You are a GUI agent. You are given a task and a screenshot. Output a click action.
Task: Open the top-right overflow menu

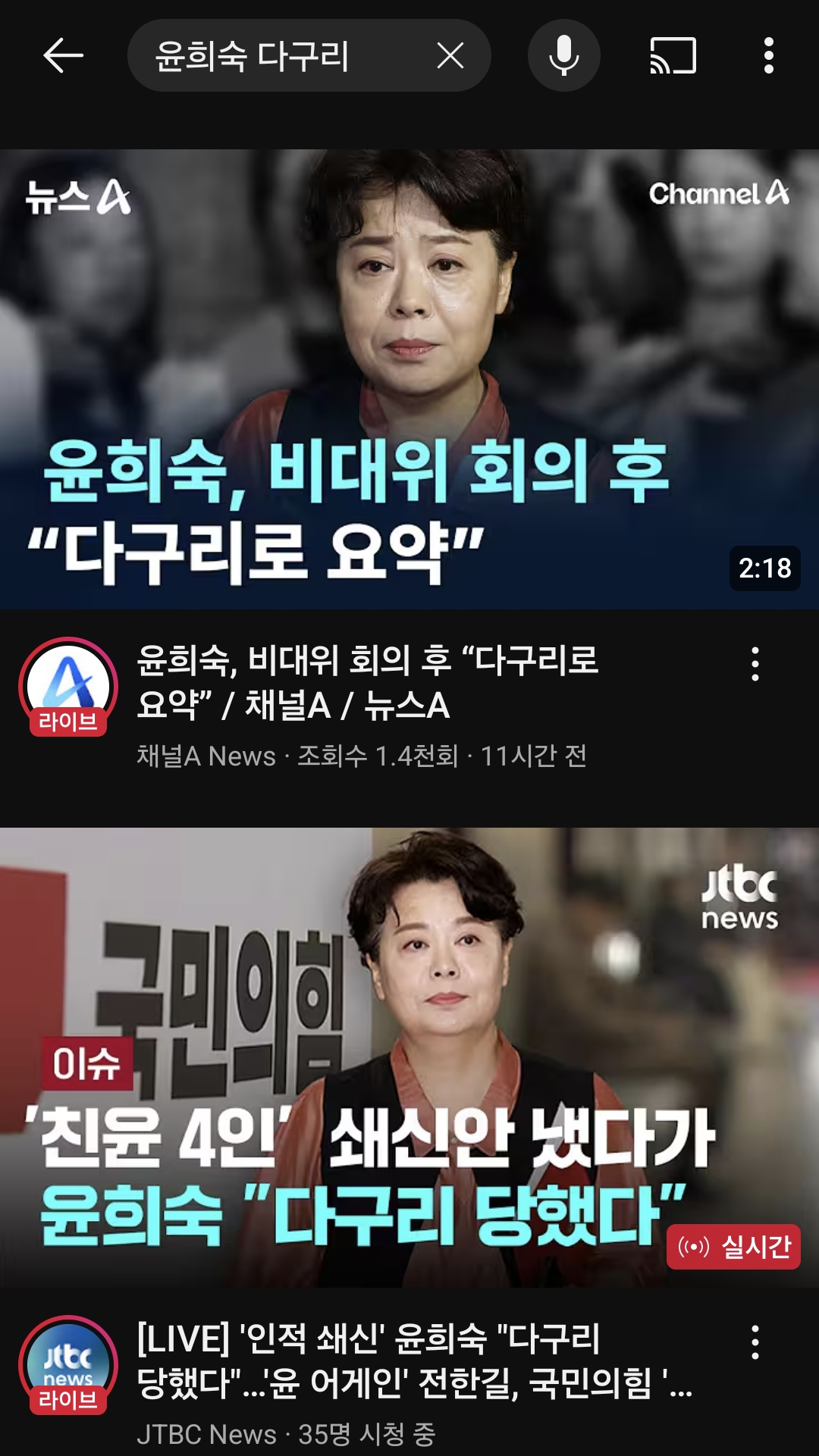768,56
